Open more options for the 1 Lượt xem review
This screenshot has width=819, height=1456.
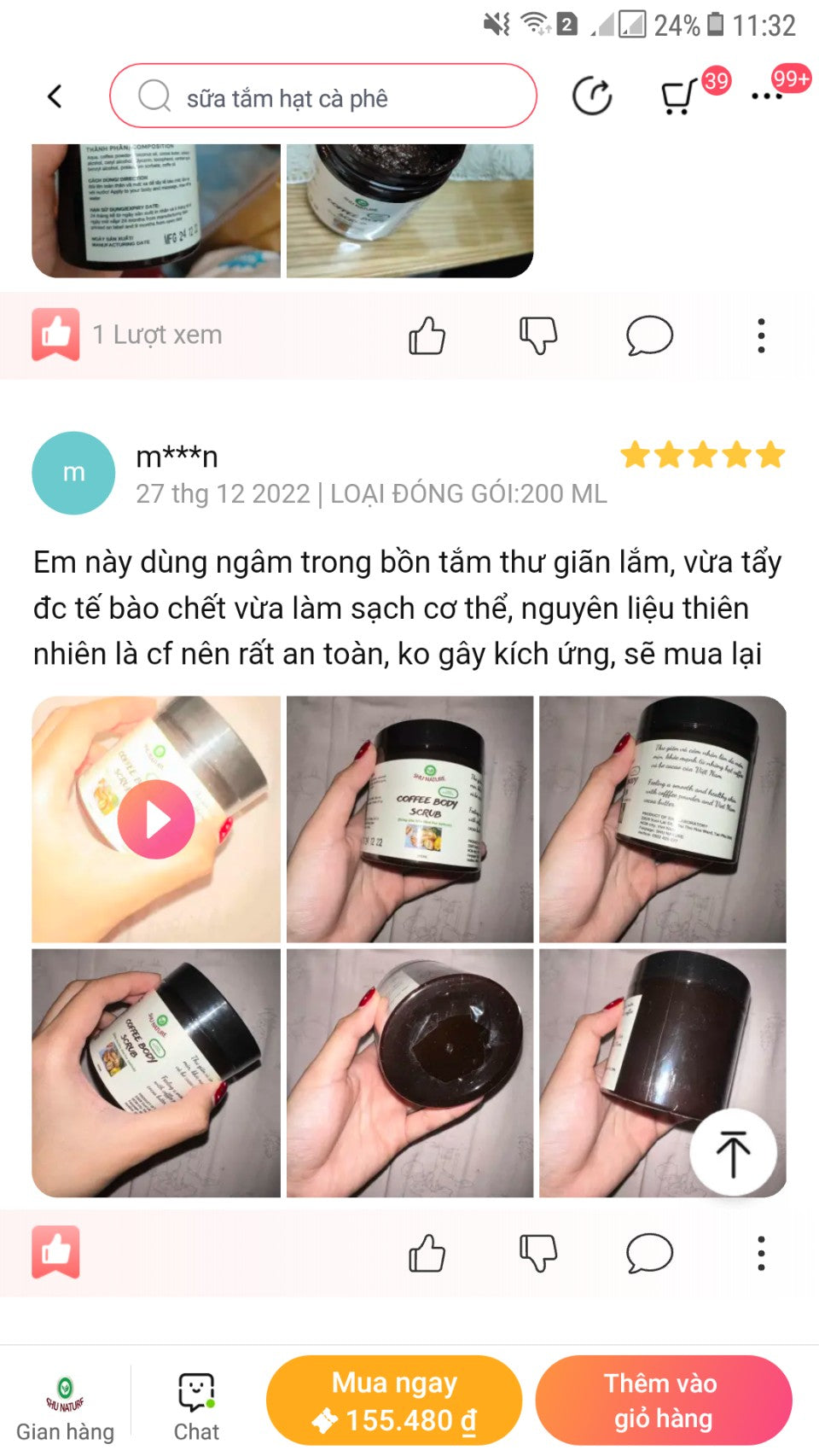[761, 335]
